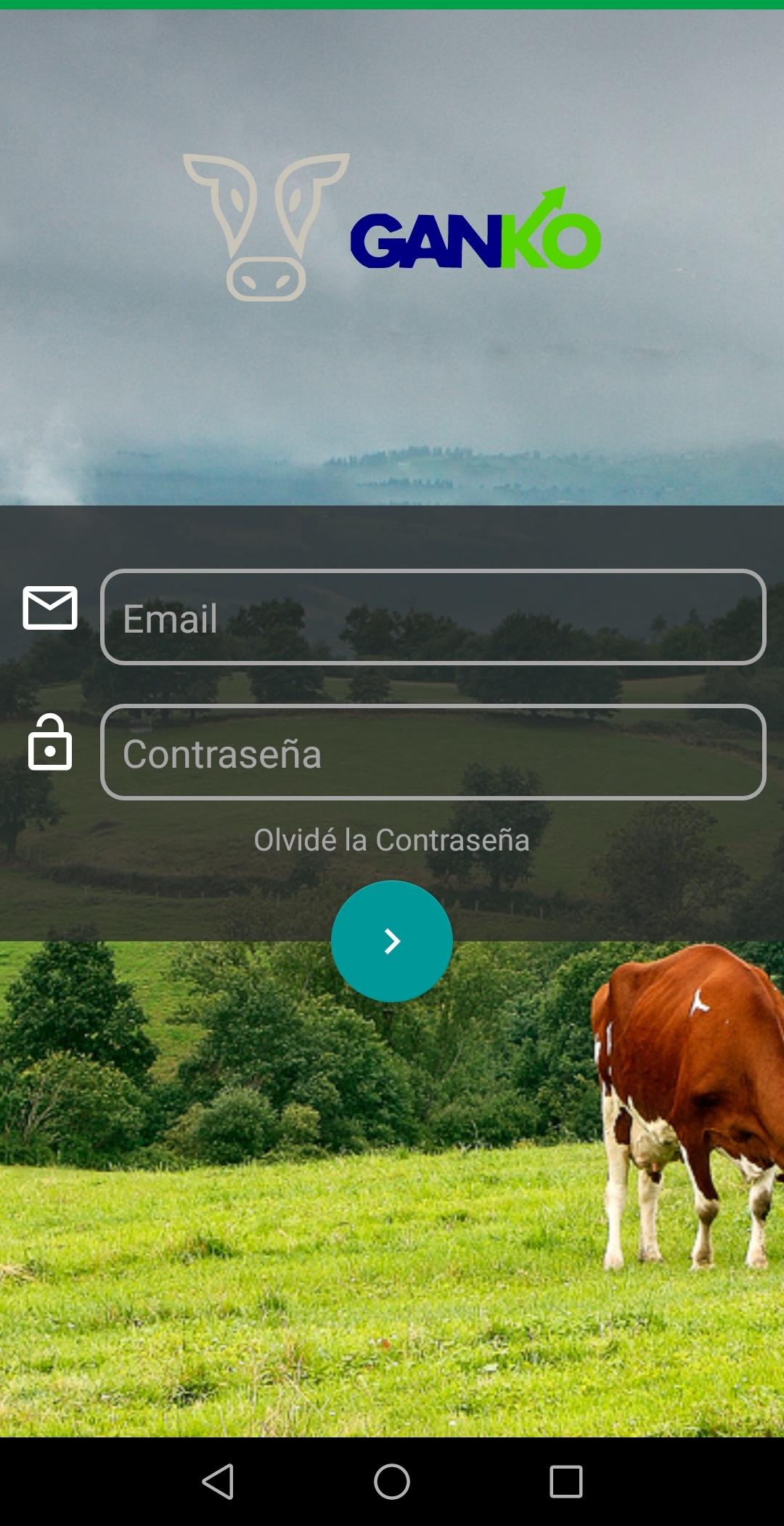Return to home screen via home button
This screenshot has width=784, height=1526.
[392, 1482]
